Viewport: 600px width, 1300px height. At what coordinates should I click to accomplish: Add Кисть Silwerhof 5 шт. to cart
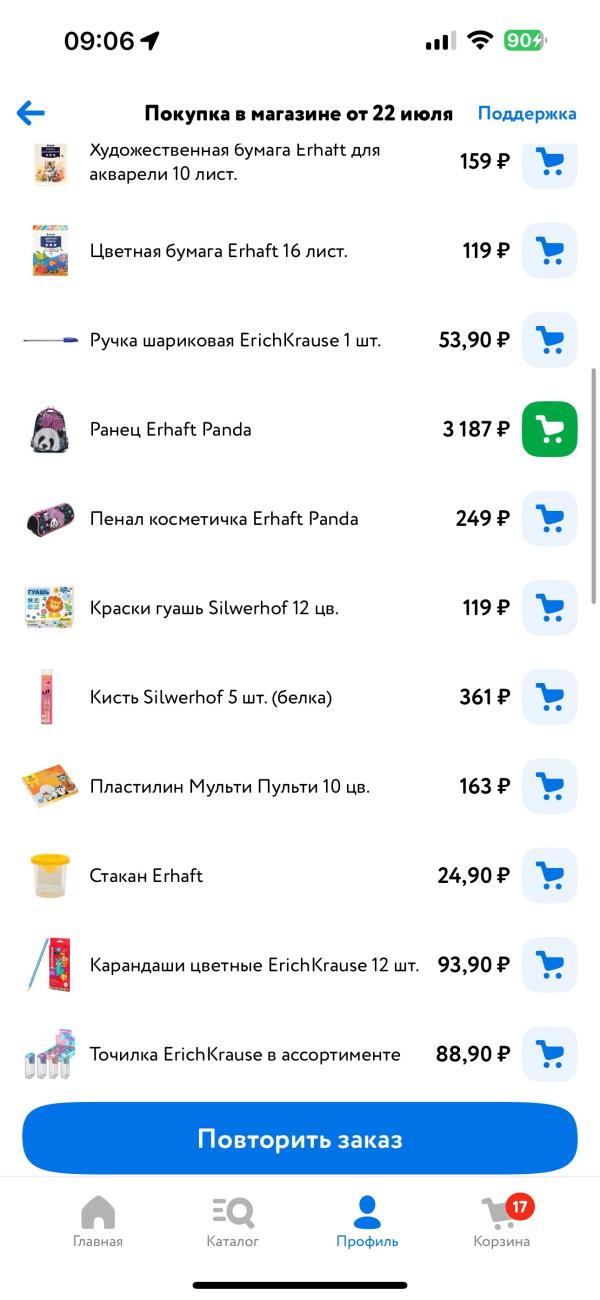pos(549,696)
